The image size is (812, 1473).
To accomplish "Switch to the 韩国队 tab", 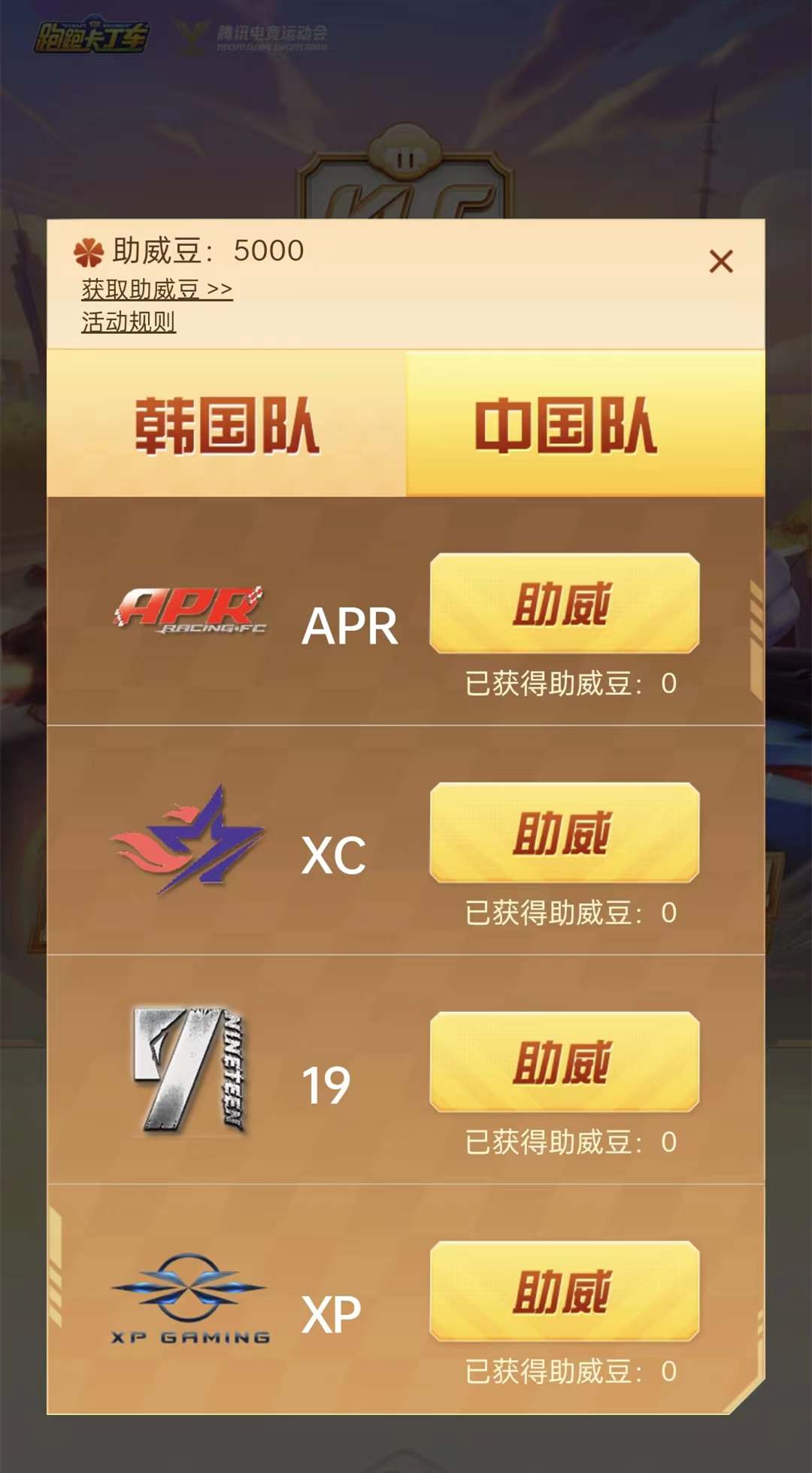I will coord(226,425).
